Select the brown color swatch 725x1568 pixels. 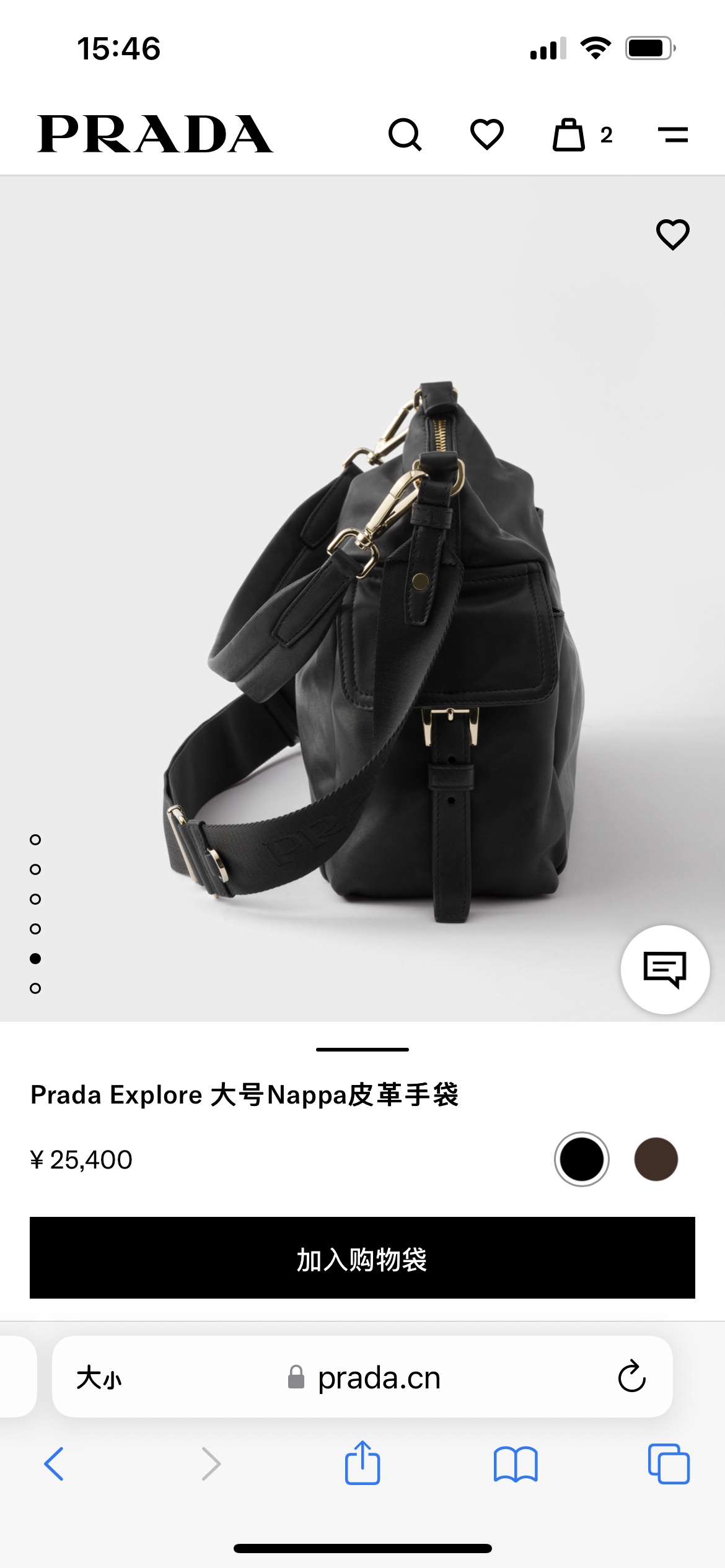click(x=656, y=1159)
